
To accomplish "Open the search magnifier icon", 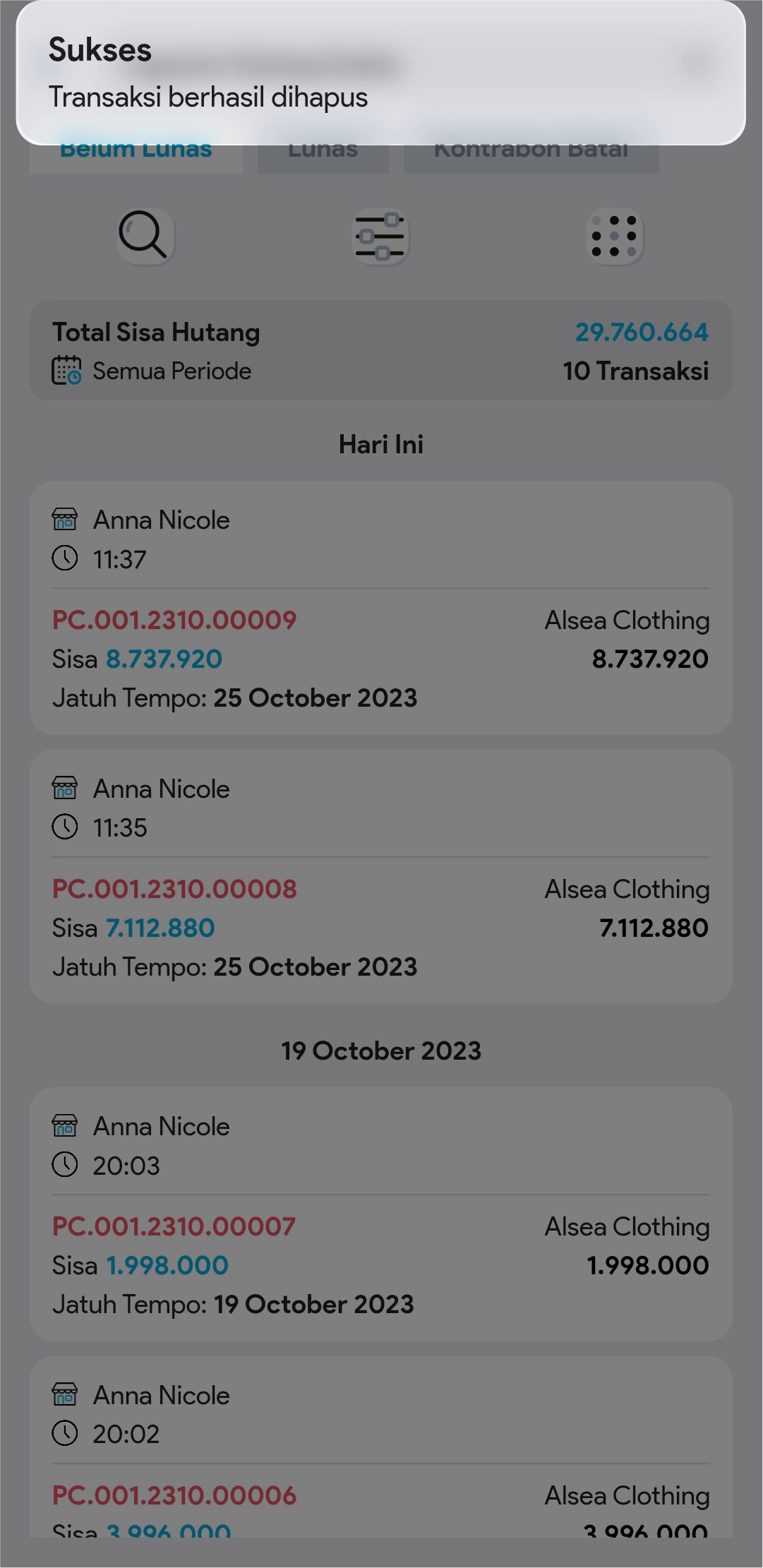I will (x=145, y=236).
